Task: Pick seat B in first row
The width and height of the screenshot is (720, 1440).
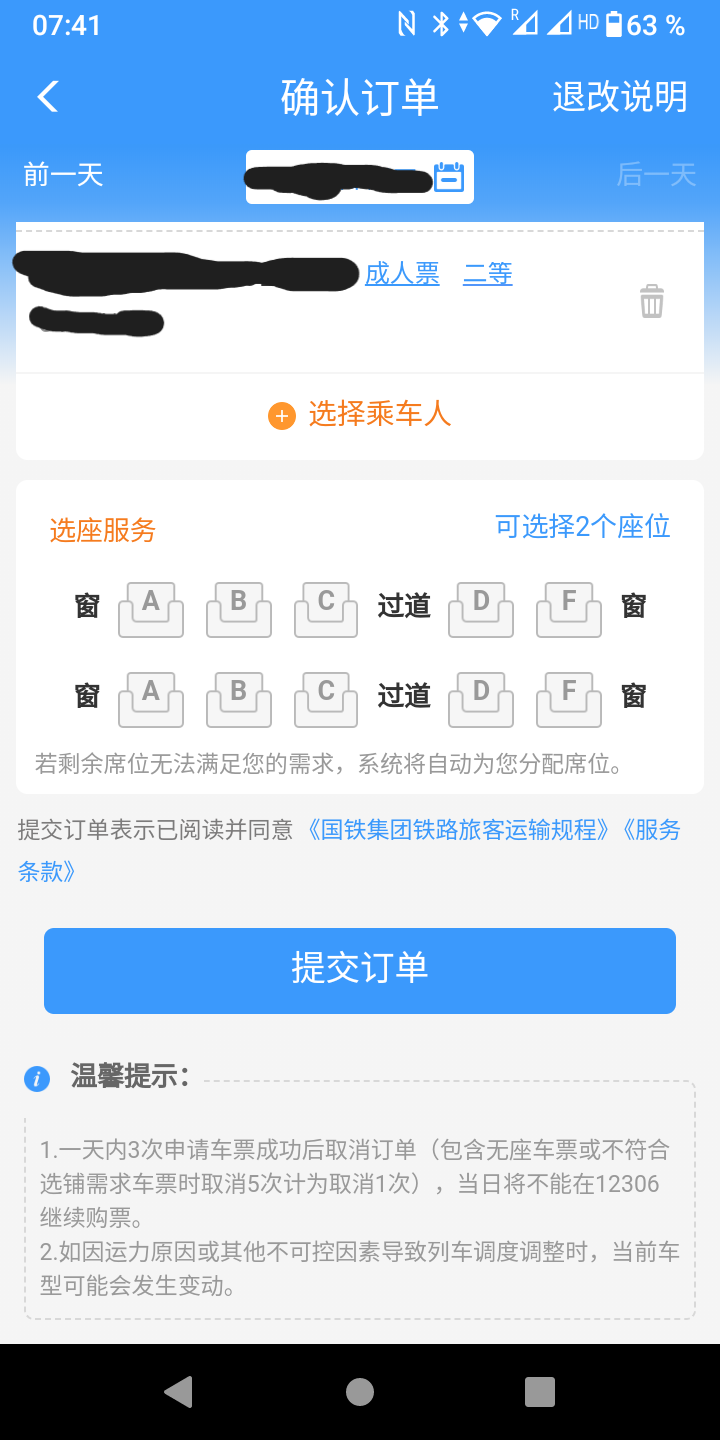Action: (x=239, y=610)
